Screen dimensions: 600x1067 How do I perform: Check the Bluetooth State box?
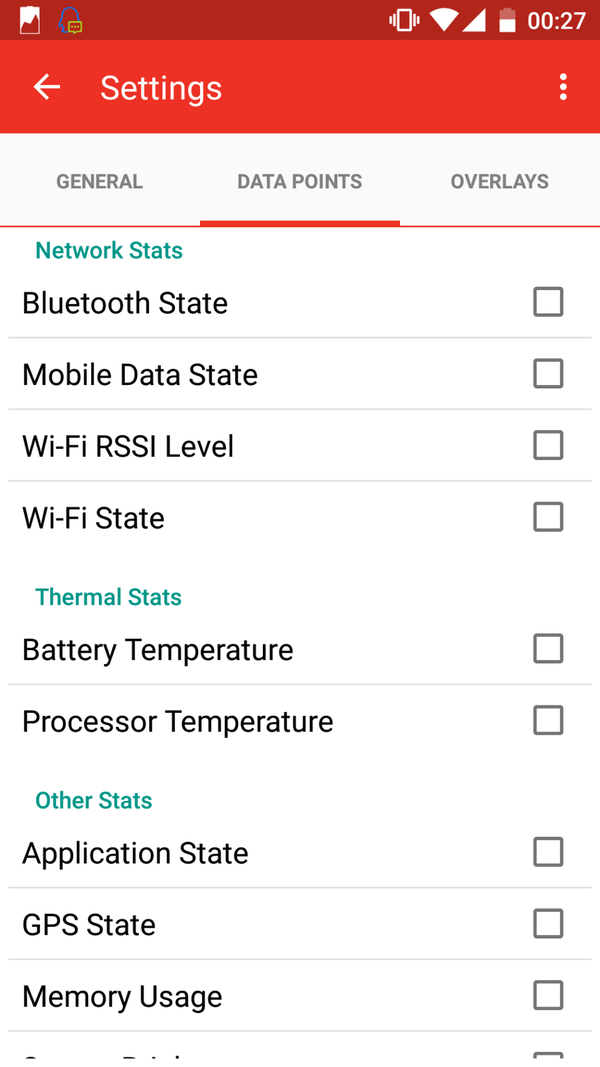point(548,302)
